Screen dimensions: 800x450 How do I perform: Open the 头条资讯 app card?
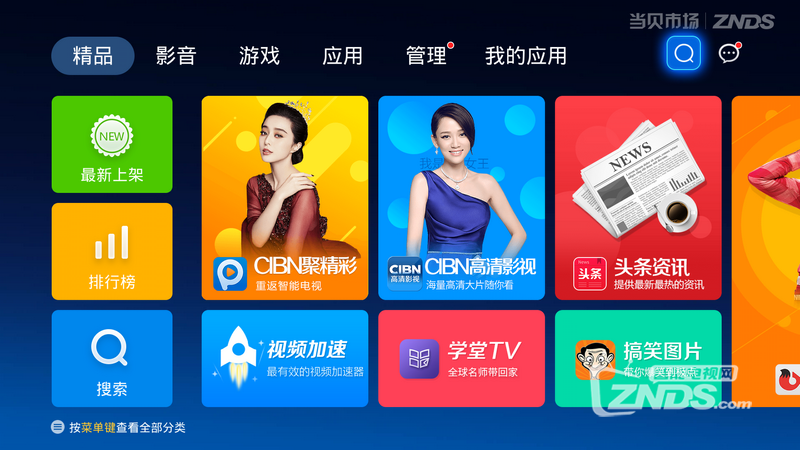tap(638, 197)
